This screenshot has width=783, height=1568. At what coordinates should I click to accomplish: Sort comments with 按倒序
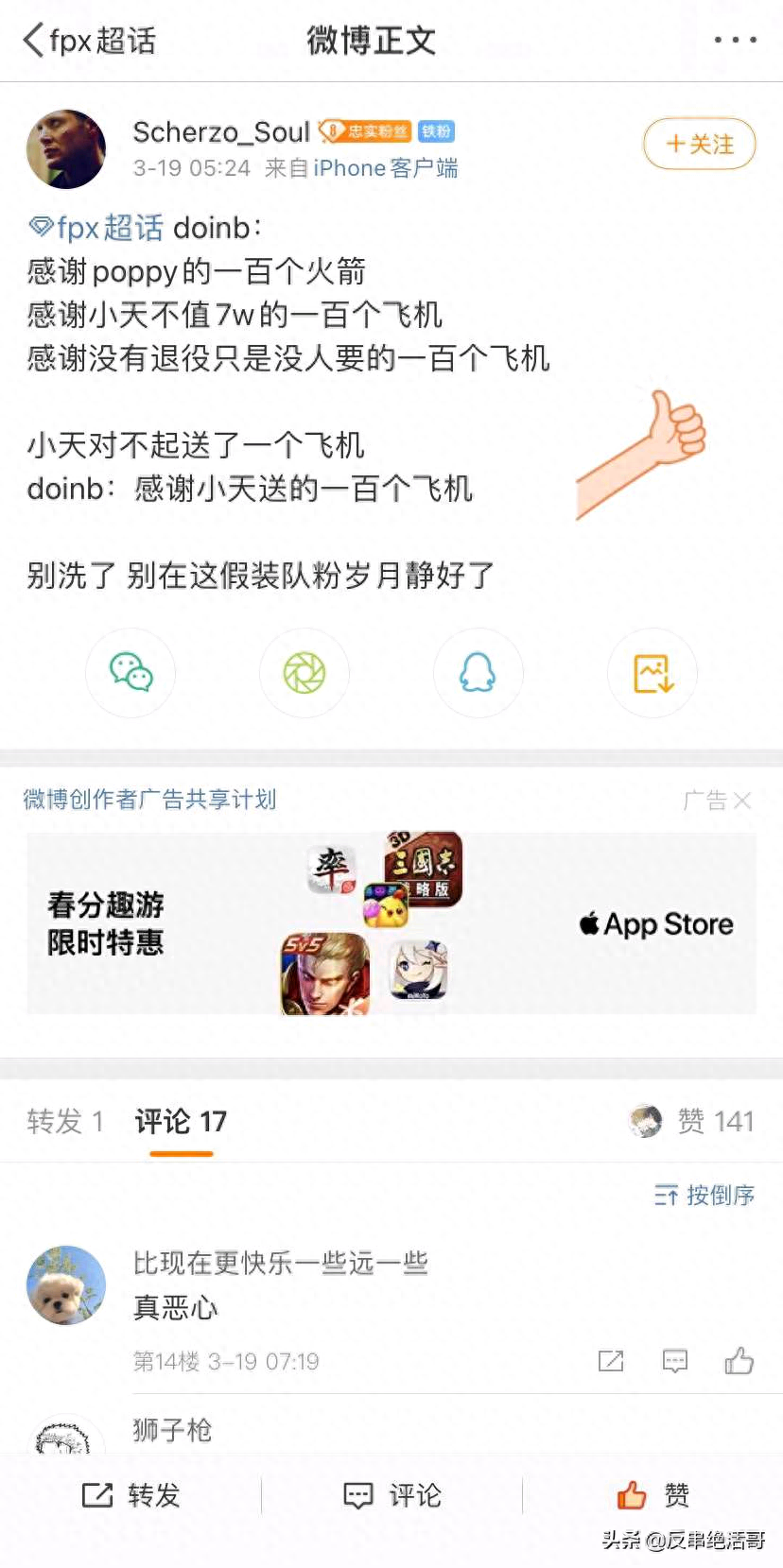705,1196
